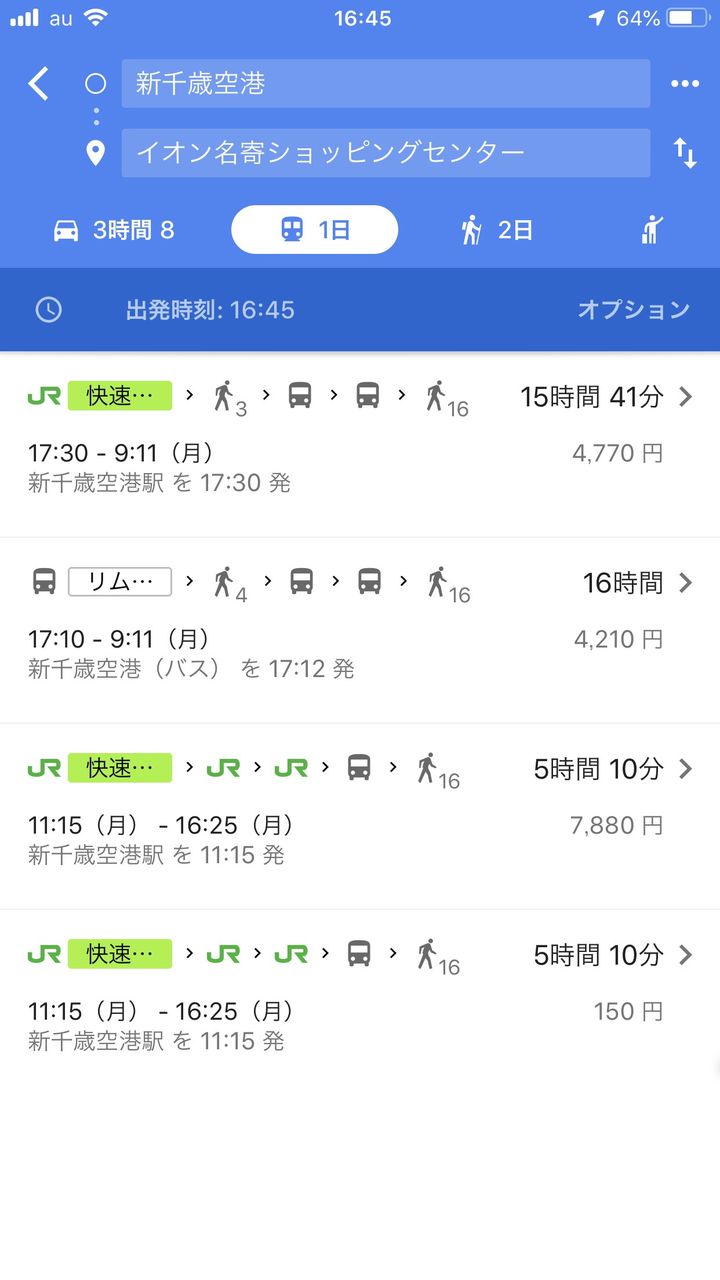
Task: Open the three-dot overflow menu
Action: pyautogui.click(x=685, y=84)
